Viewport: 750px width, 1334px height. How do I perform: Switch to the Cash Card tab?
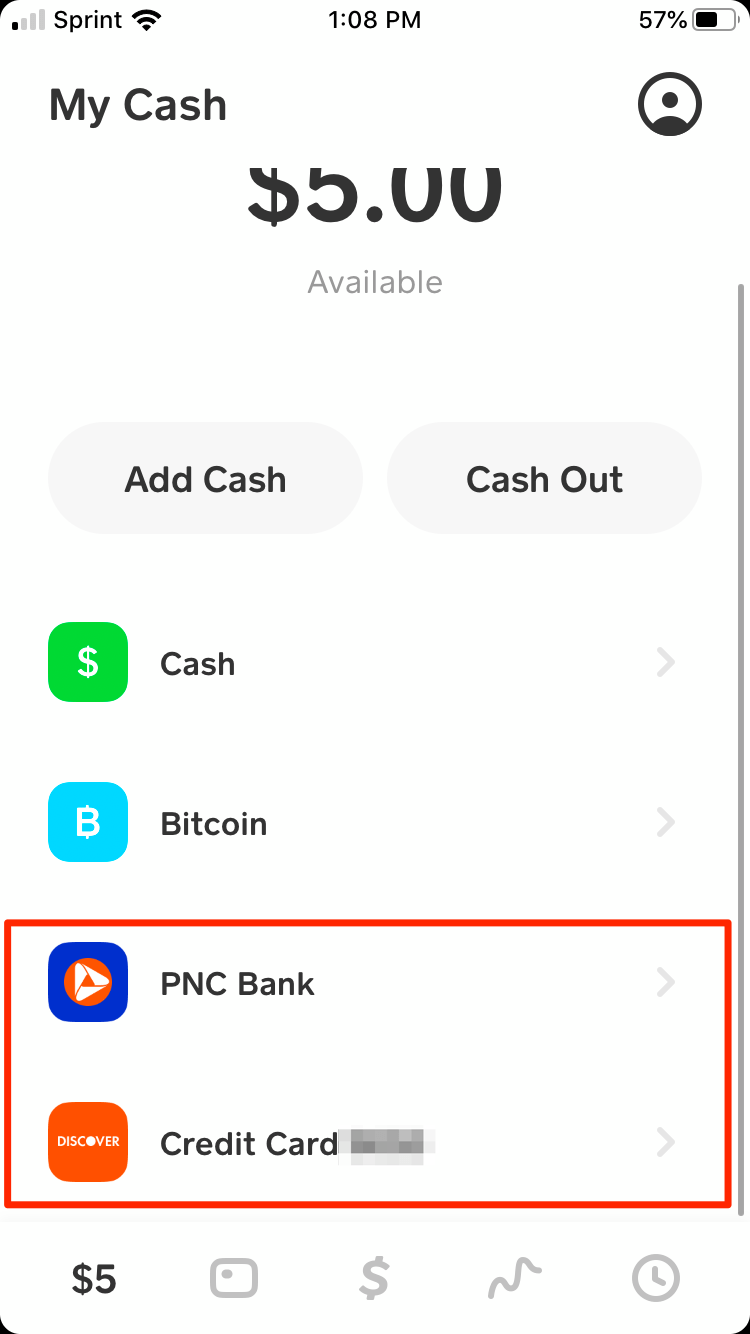[234, 1279]
